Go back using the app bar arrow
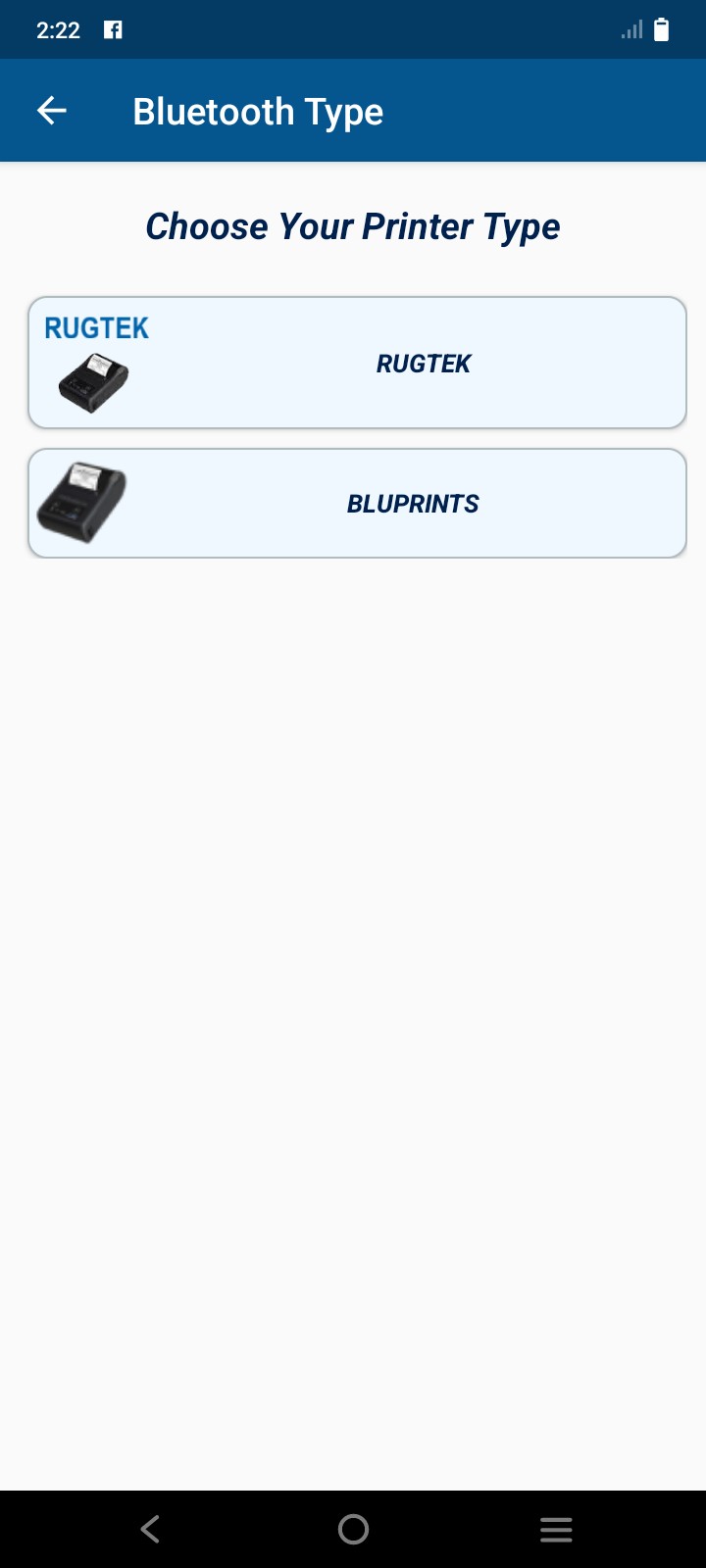706x1568 pixels. pos(52,111)
